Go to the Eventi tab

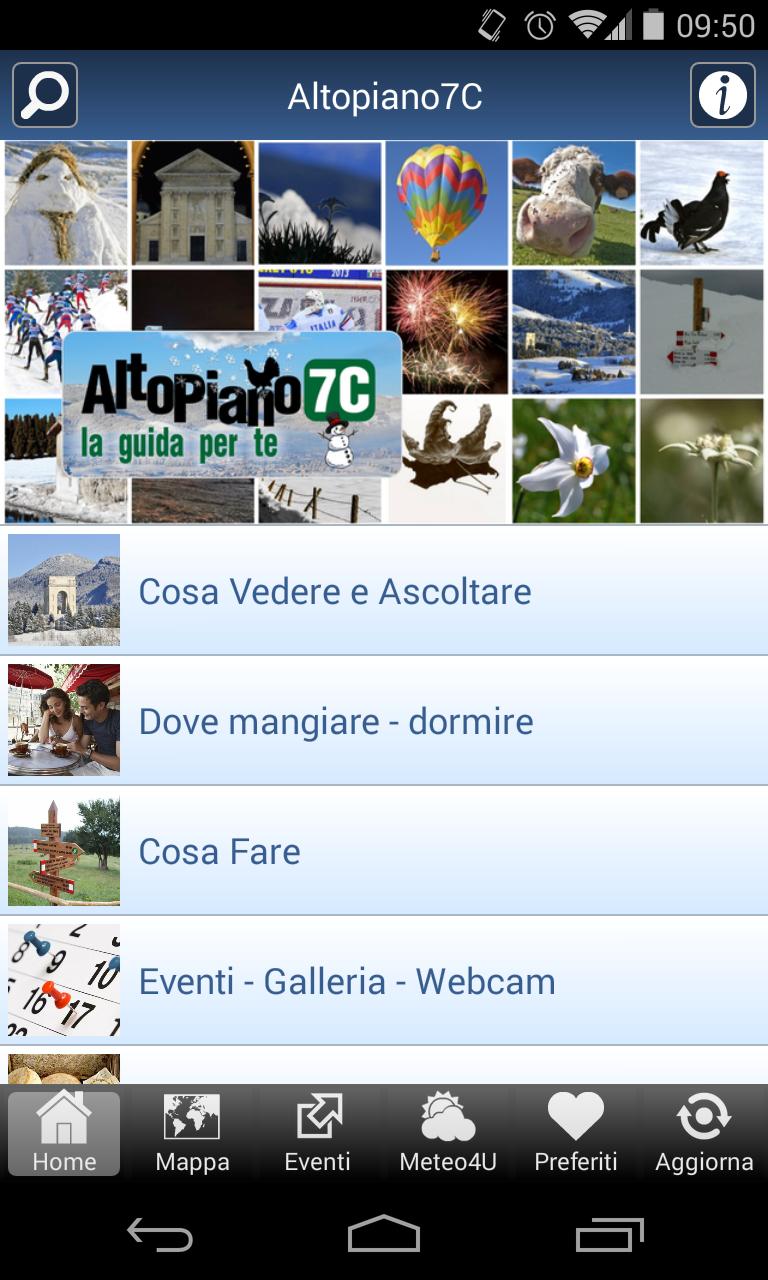tap(318, 1134)
